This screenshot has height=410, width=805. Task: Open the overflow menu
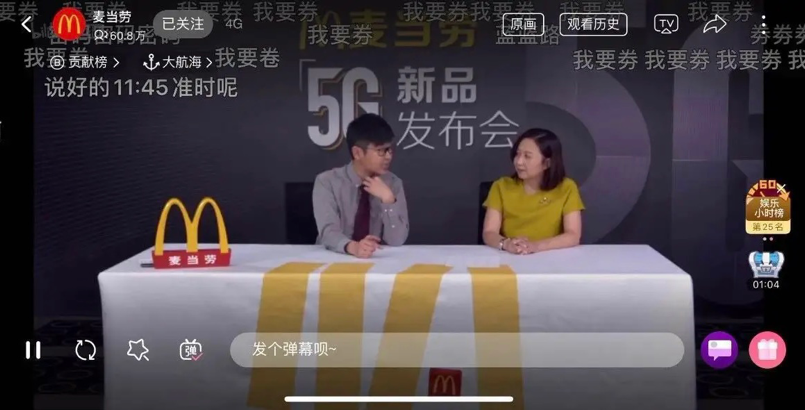point(763,24)
